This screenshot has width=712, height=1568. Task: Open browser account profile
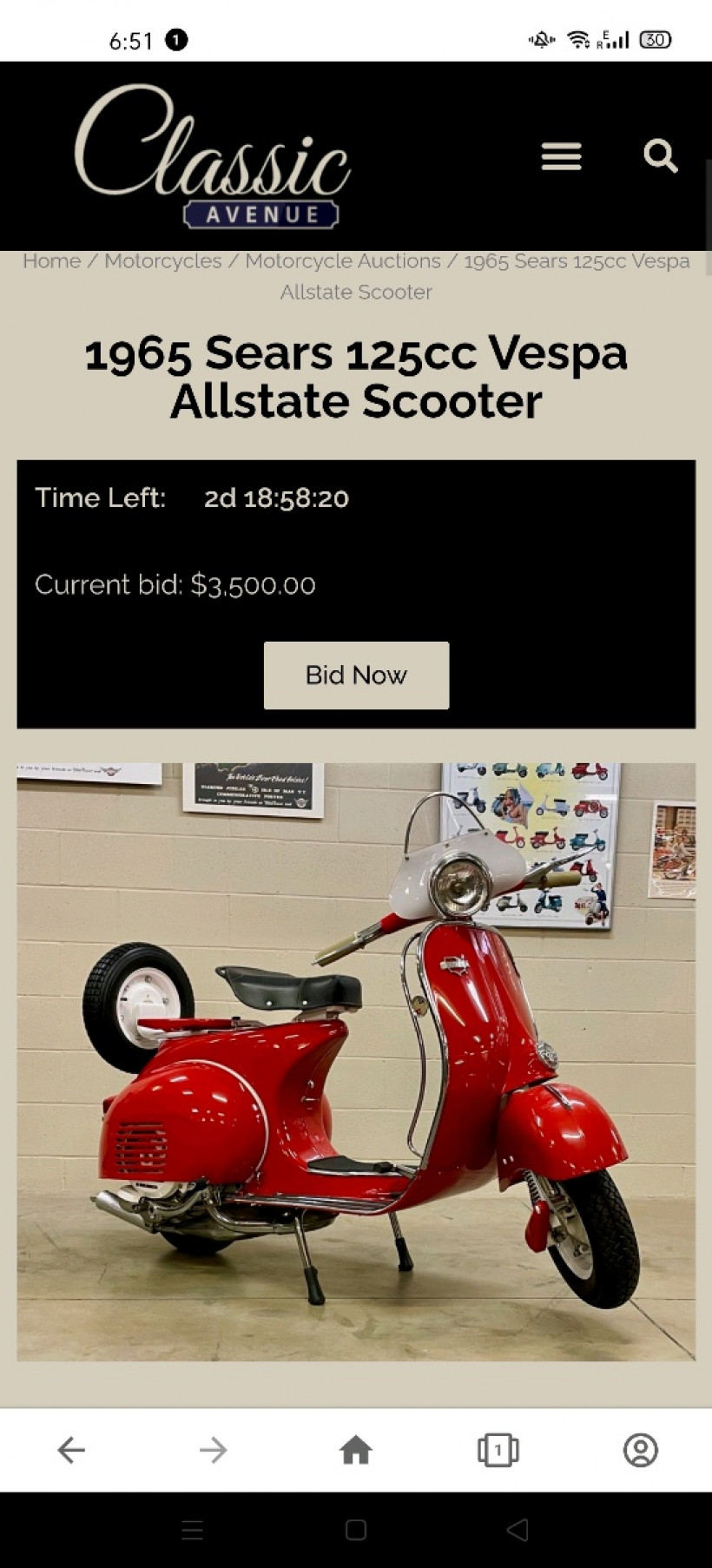pos(640,1450)
